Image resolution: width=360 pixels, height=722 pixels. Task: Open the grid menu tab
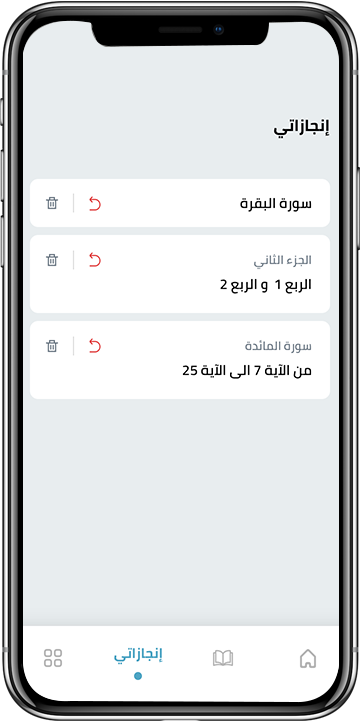(x=53, y=658)
